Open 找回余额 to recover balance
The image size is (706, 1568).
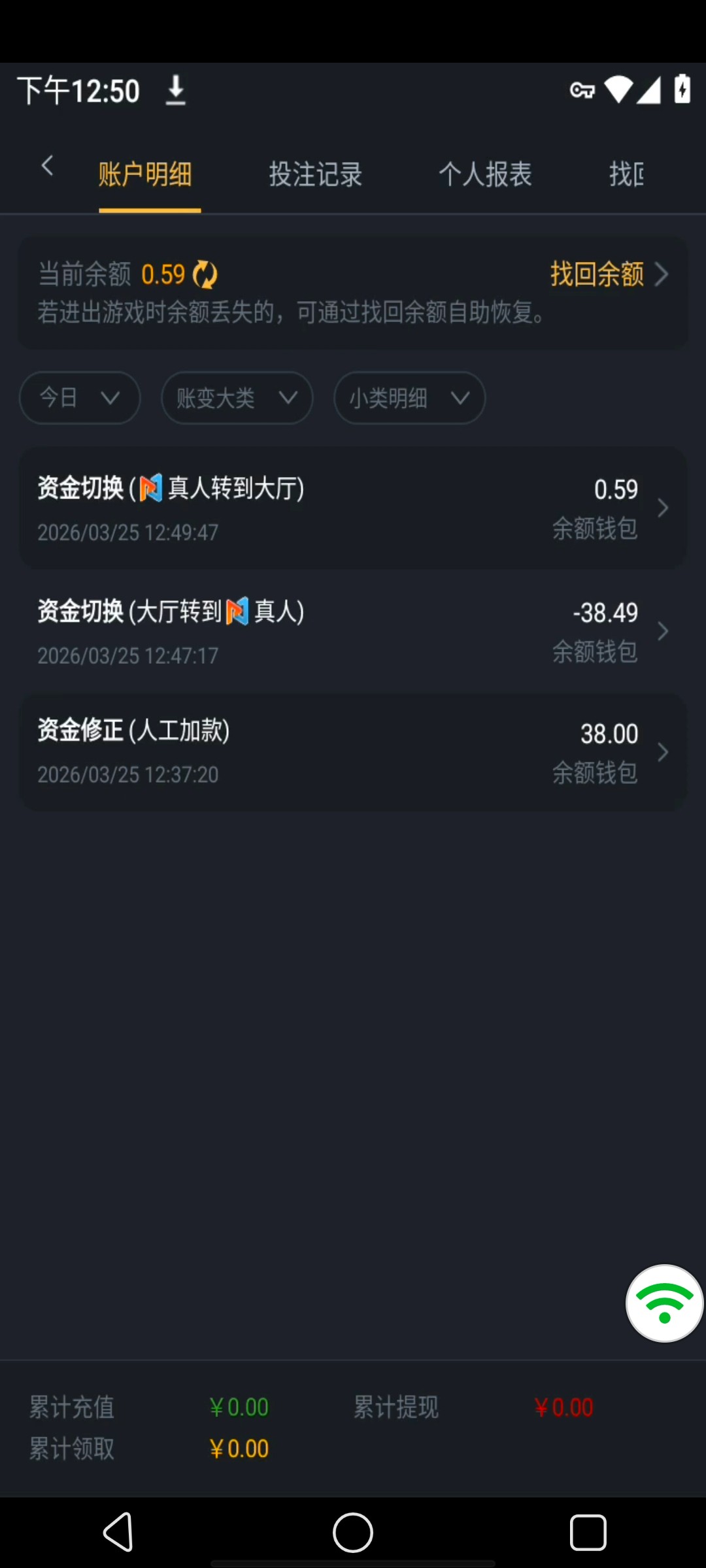click(x=608, y=274)
